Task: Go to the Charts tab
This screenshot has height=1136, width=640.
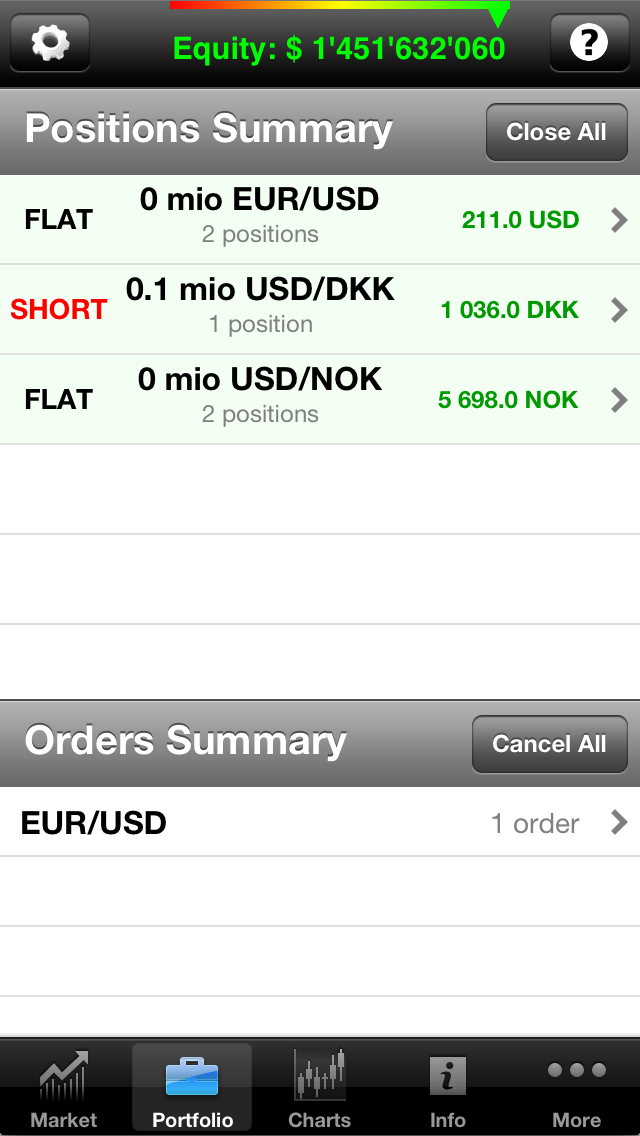Action: [x=320, y=1088]
